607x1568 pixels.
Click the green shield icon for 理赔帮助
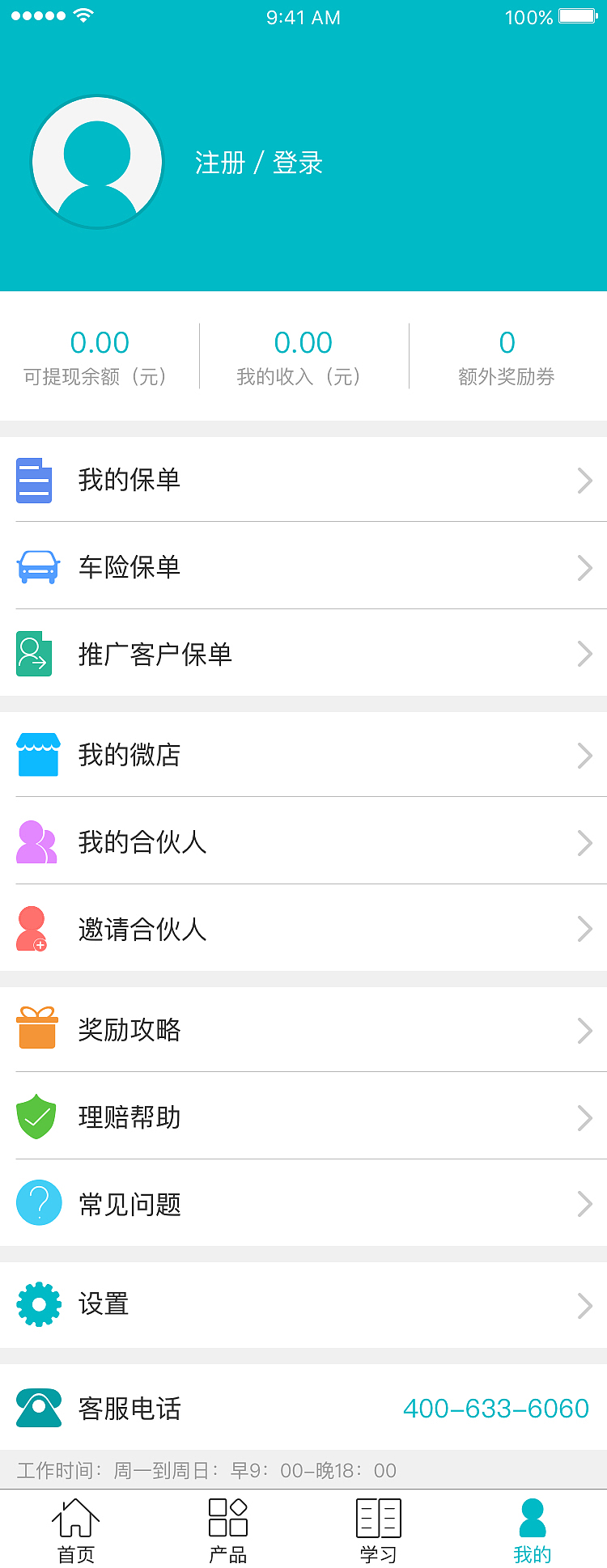pyautogui.click(x=36, y=1118)
